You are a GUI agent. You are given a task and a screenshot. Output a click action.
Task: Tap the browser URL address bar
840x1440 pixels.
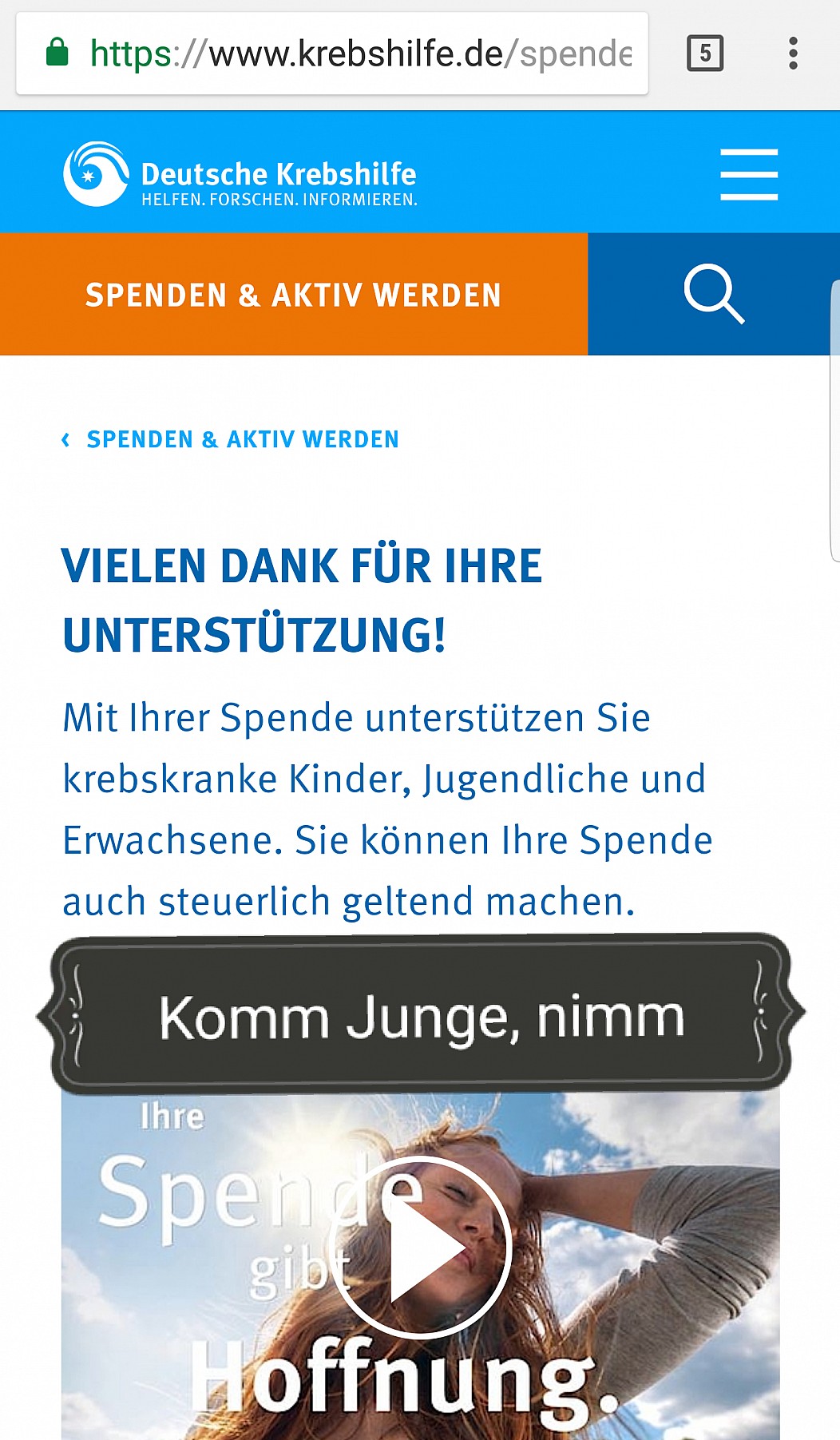(x=332, y=54)
